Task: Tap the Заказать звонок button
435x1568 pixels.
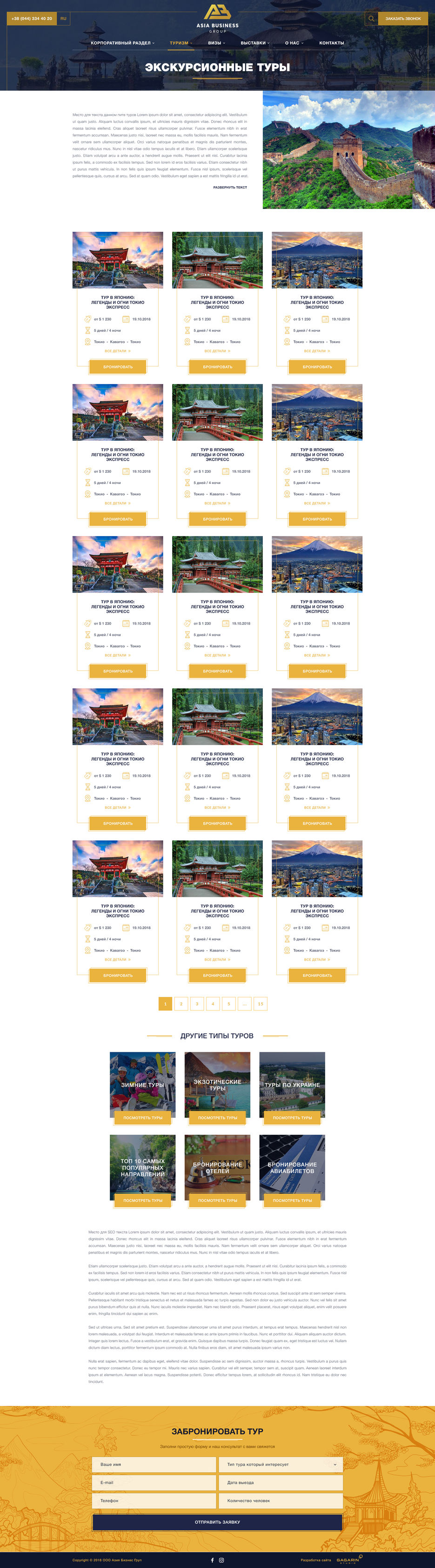Action: pos(403,19)
